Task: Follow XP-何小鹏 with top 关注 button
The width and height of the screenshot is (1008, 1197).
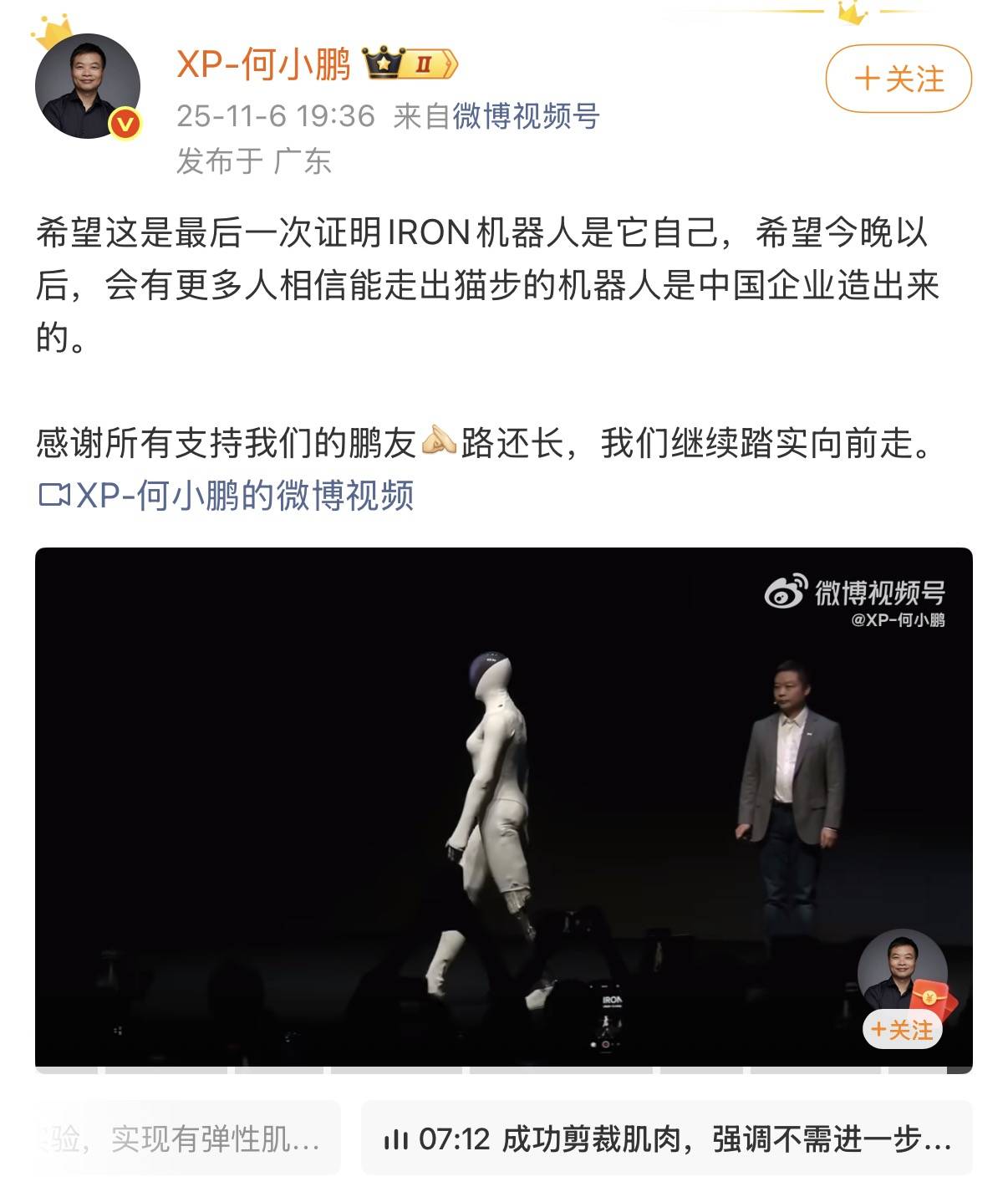Action: [899, 79]
